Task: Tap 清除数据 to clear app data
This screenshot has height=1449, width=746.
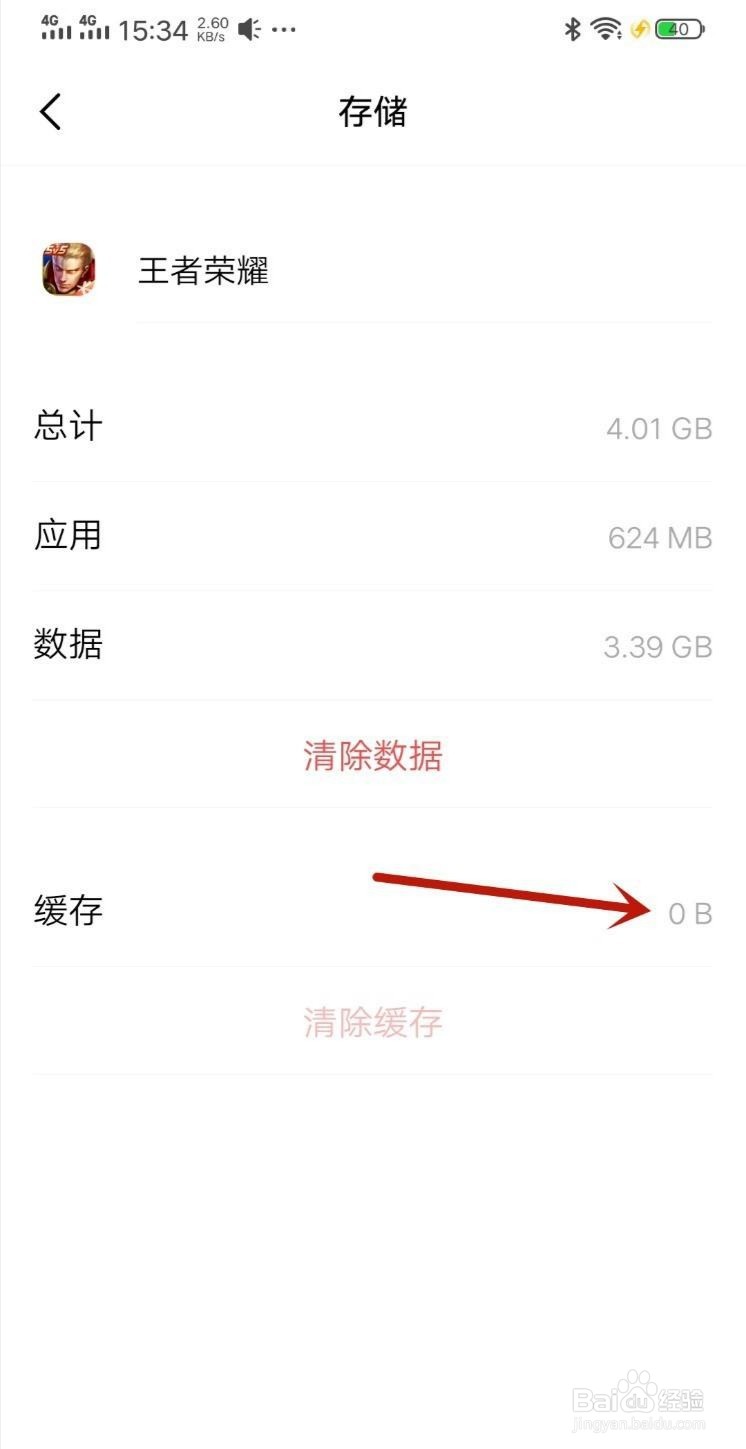Action: pyautogui.click(x=372, y=757)
